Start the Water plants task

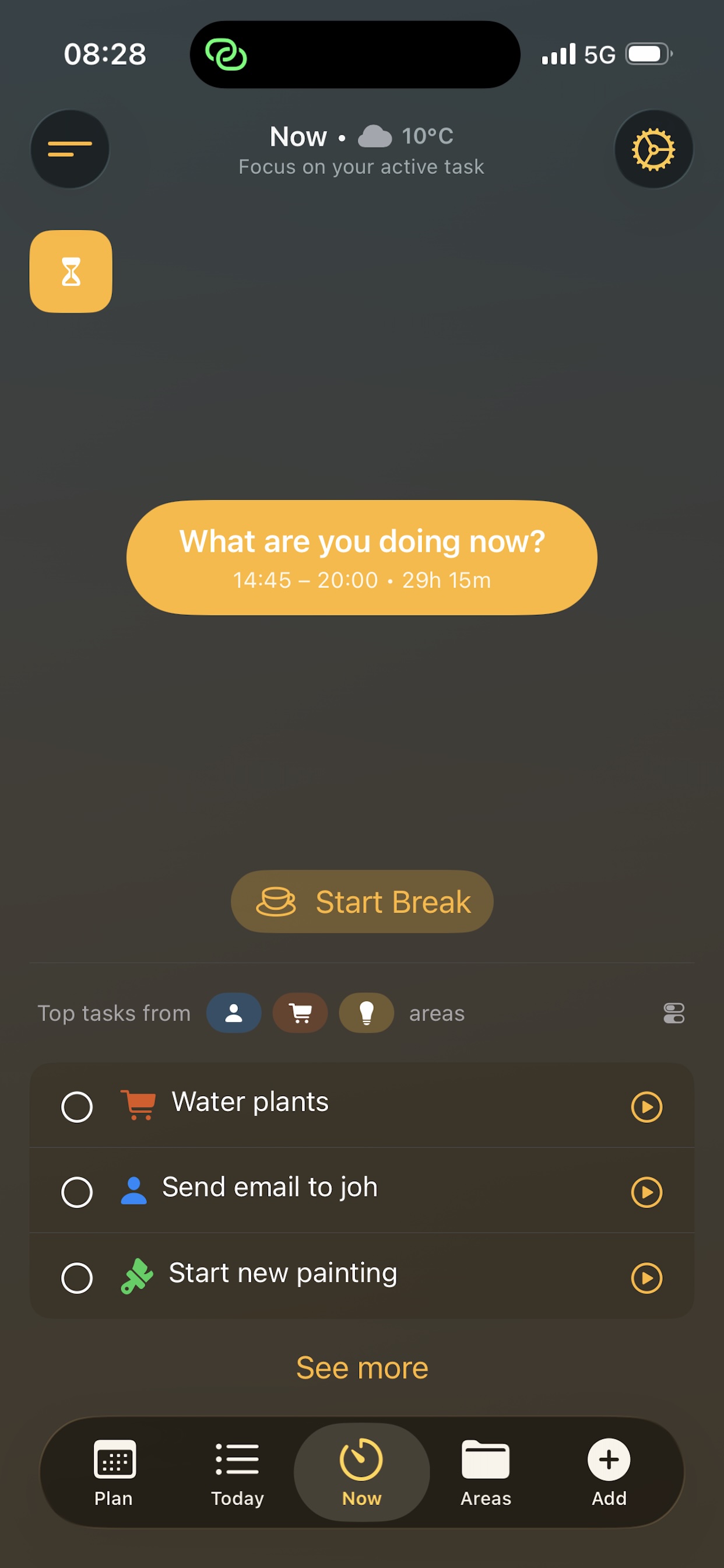[x=646, y=1106]
